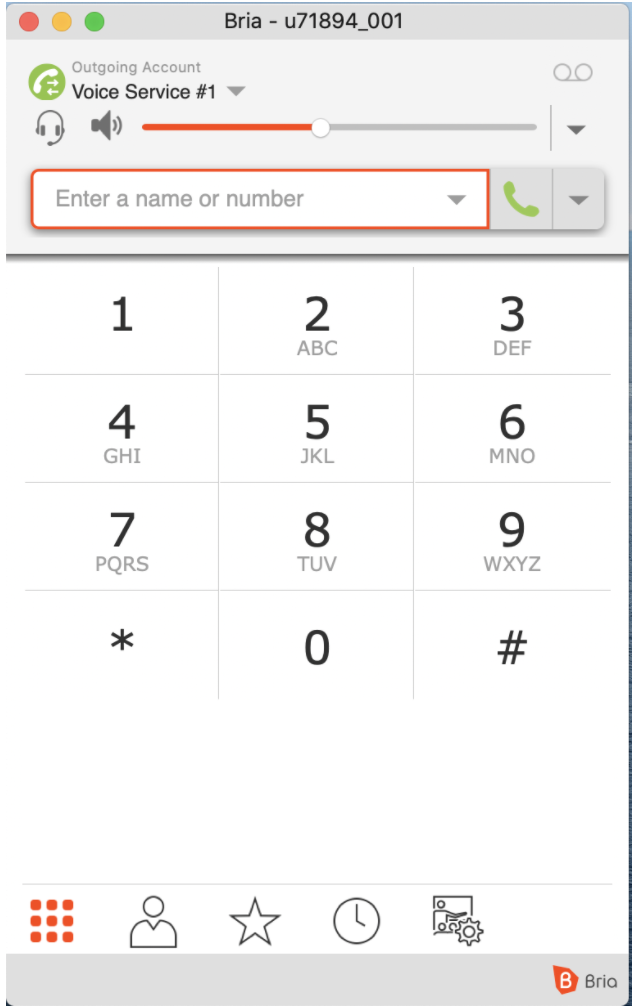Dial digit 5 JKL on the keypad
This screenshot has height=1008, width=632.
coord(316,430)
